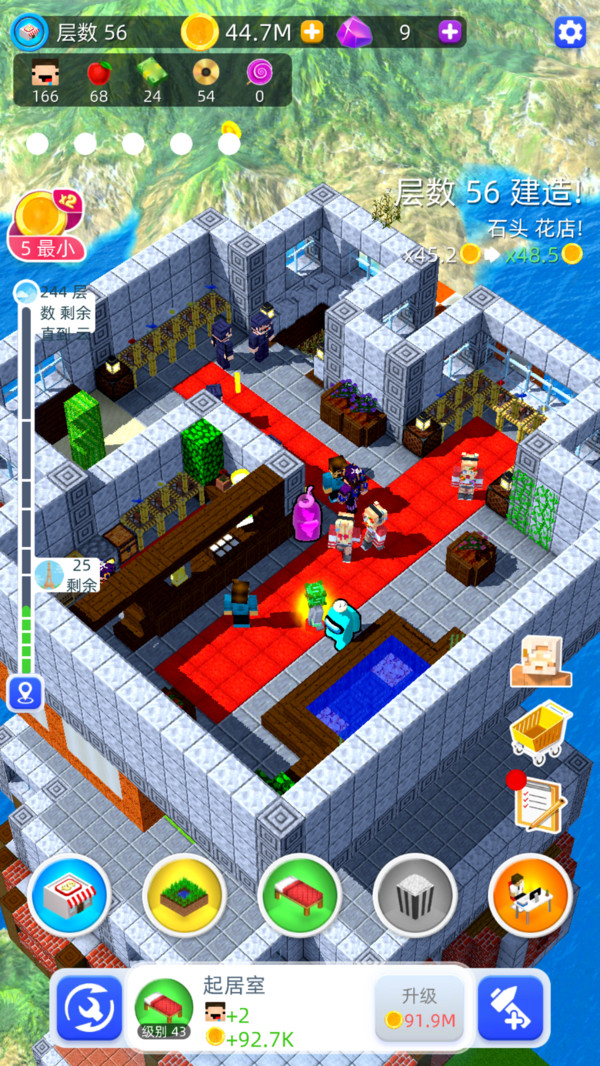Tap the blue swap button at bottom
Image resolution: width=600 pixels, height=1066 pixels.
click(x=89, y=1009)
